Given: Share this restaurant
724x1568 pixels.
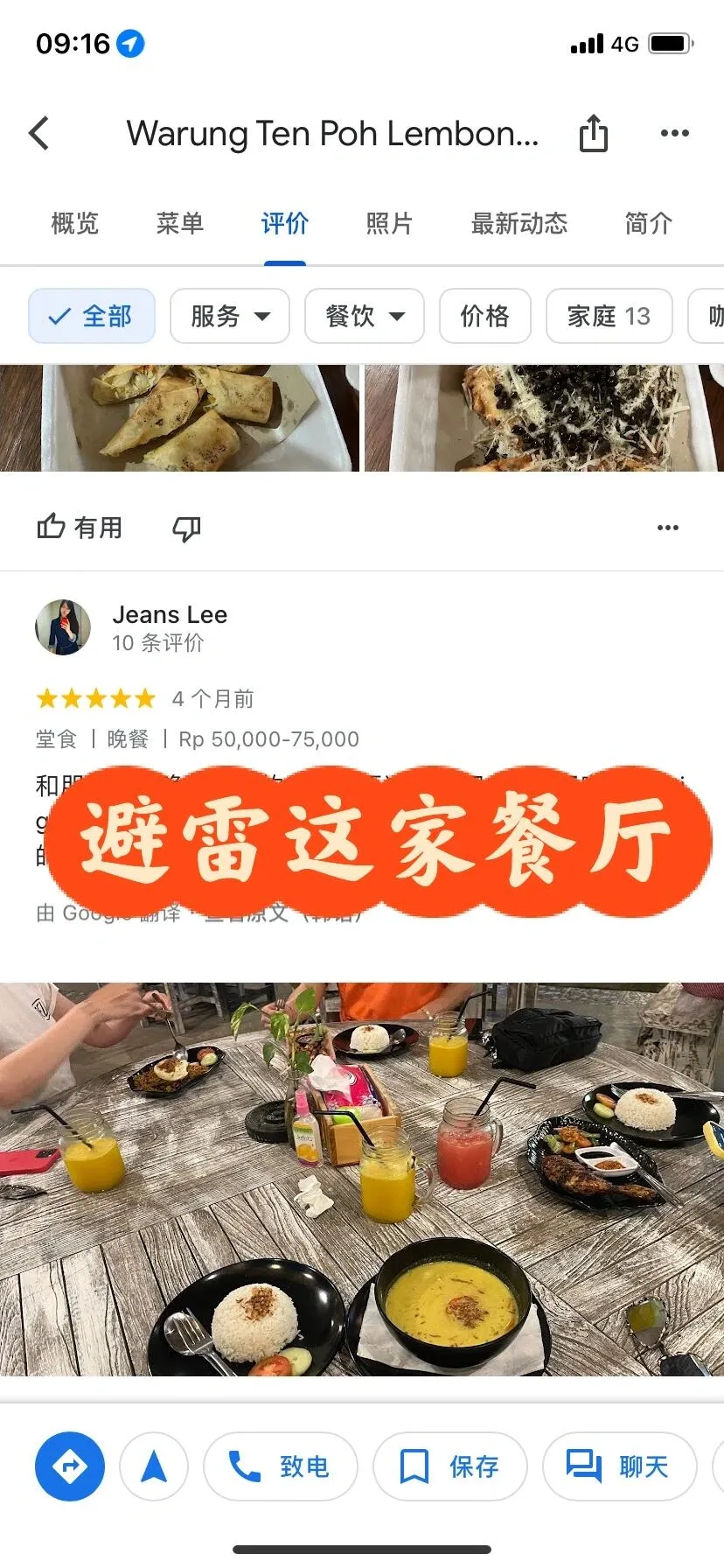Looking at the screenshot, I should click(x=593, y=134).
